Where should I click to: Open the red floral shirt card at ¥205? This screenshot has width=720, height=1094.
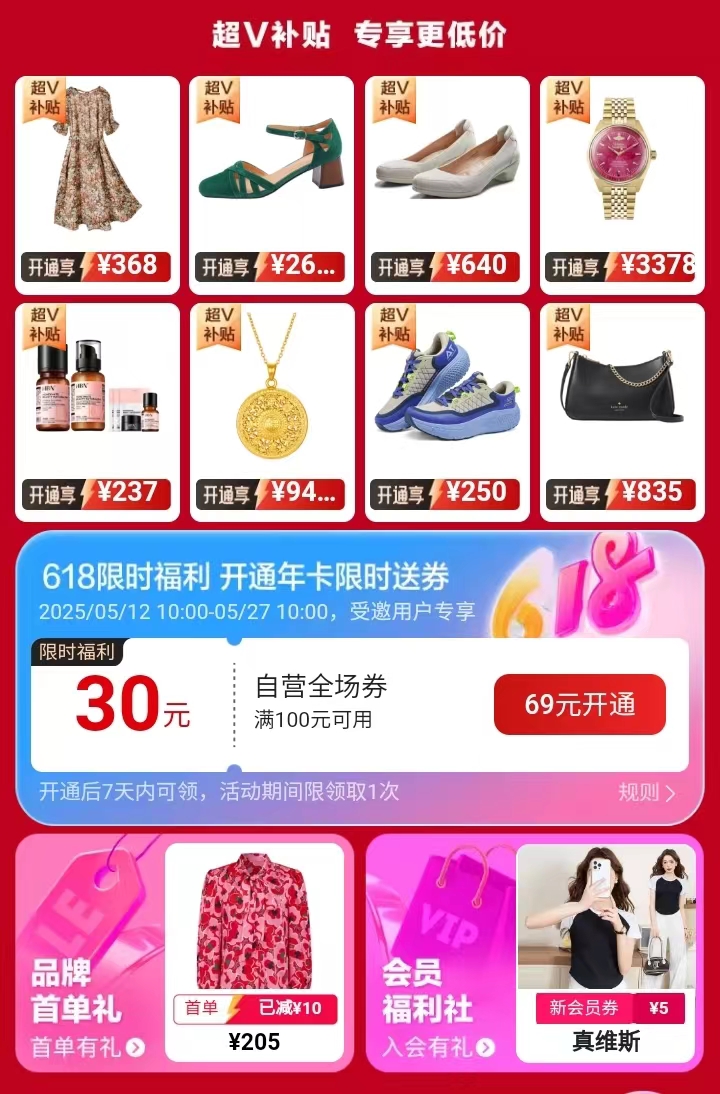click(x=254, y=950)
